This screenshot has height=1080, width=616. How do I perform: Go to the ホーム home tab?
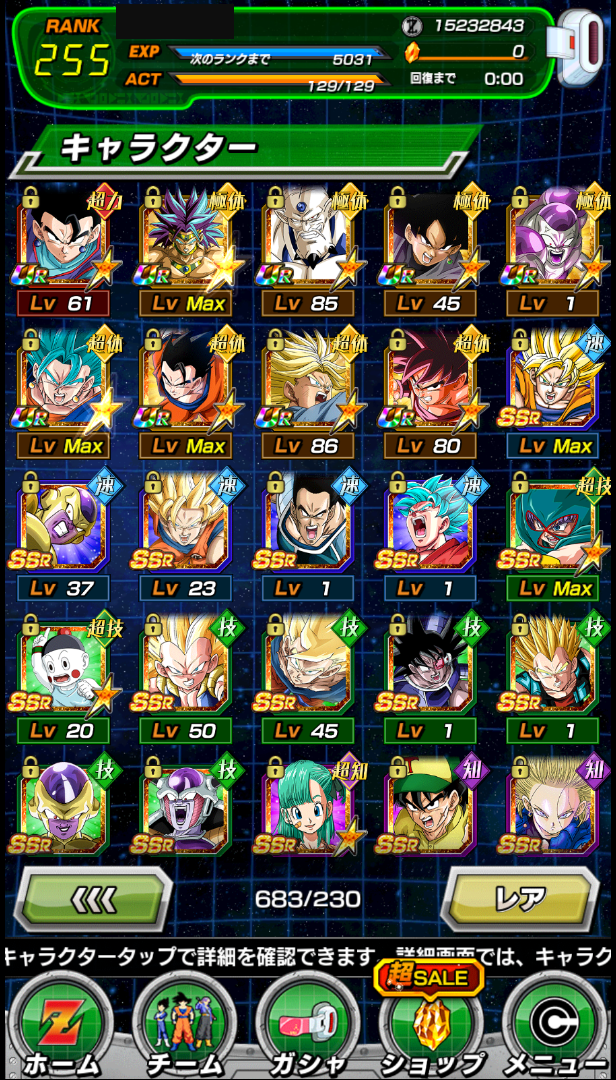(61, 1024)
